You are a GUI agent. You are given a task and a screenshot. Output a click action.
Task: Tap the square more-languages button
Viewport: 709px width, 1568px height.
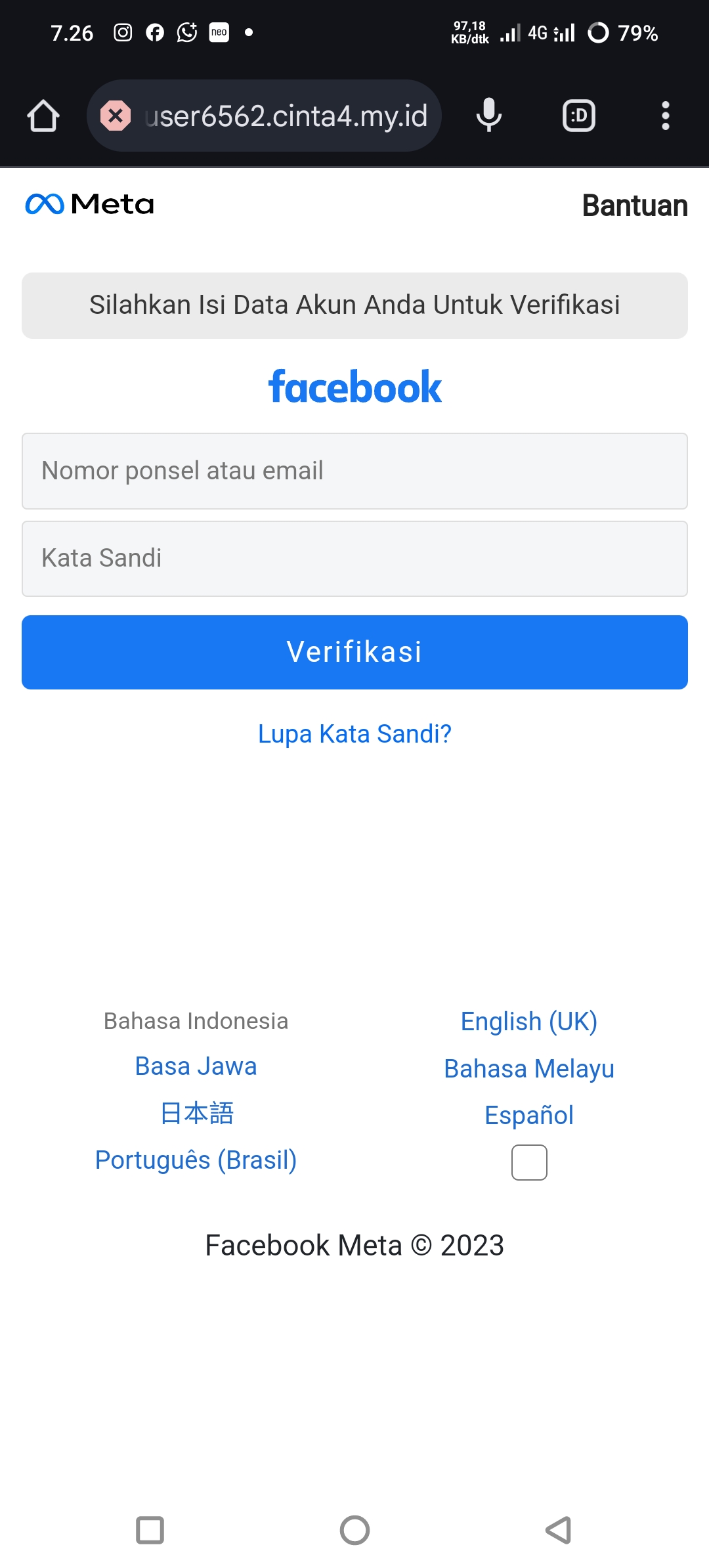pyautogui.click(x=529, y=1162)
